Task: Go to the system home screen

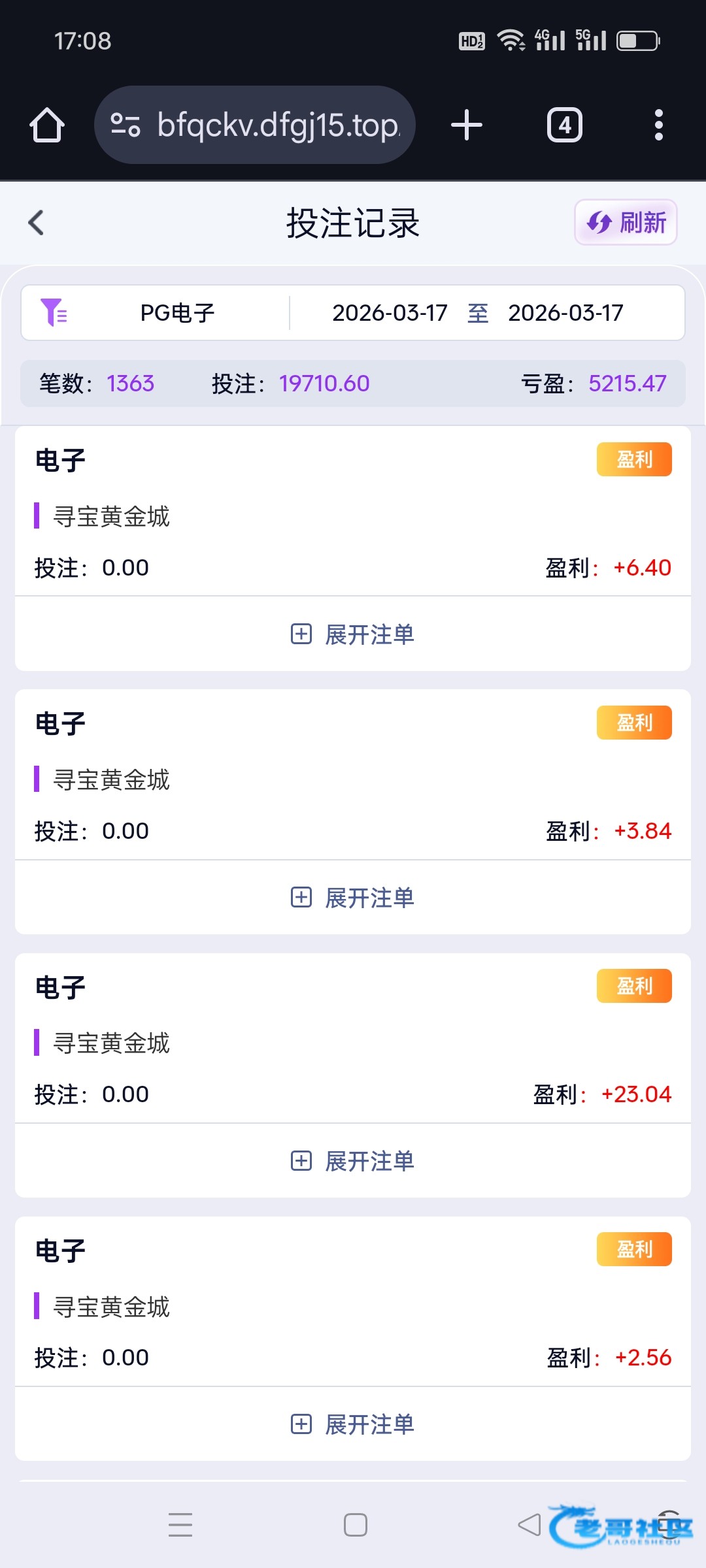Action: coord(356,1524)
